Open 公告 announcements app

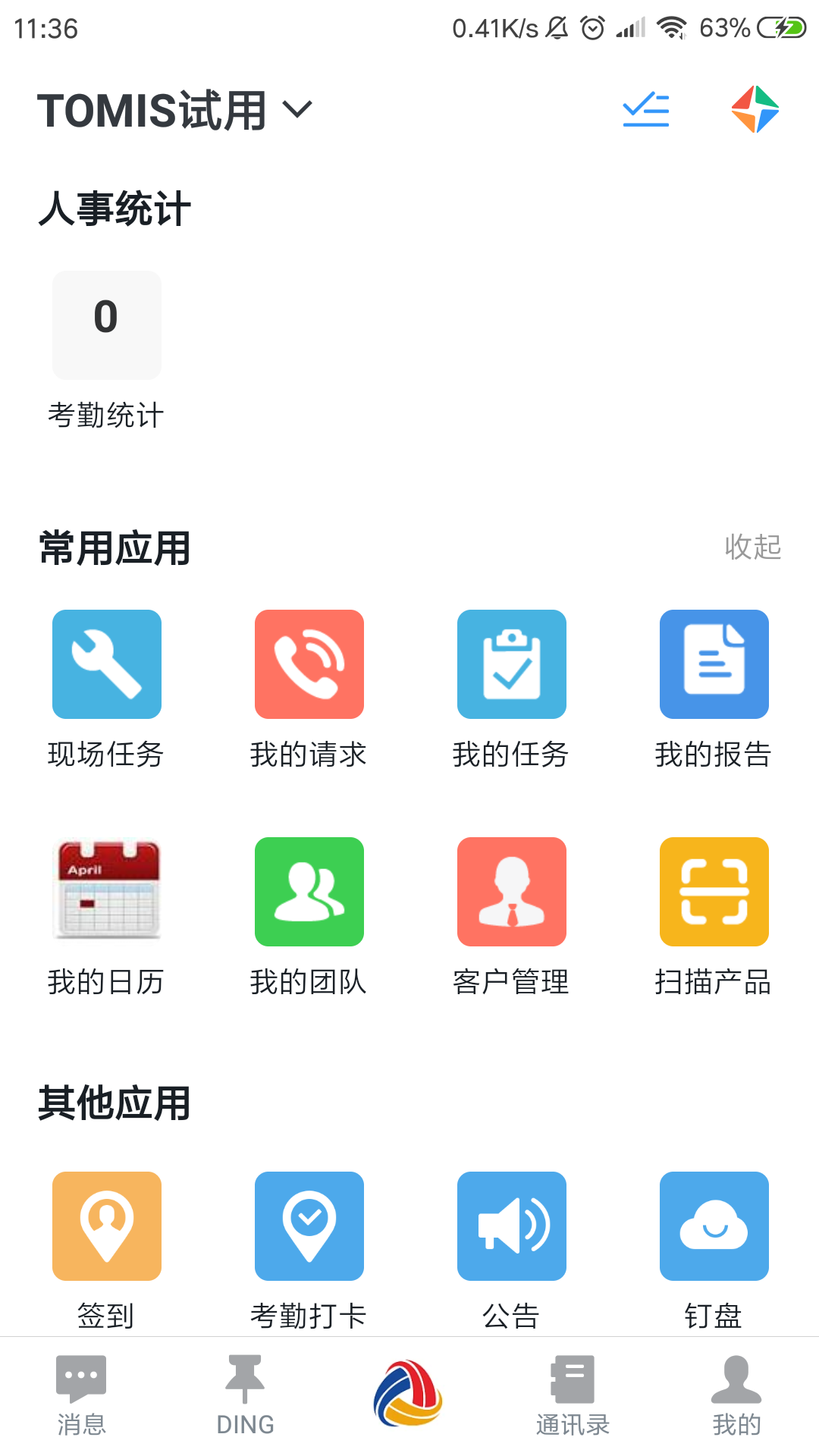click(511, 1226)
